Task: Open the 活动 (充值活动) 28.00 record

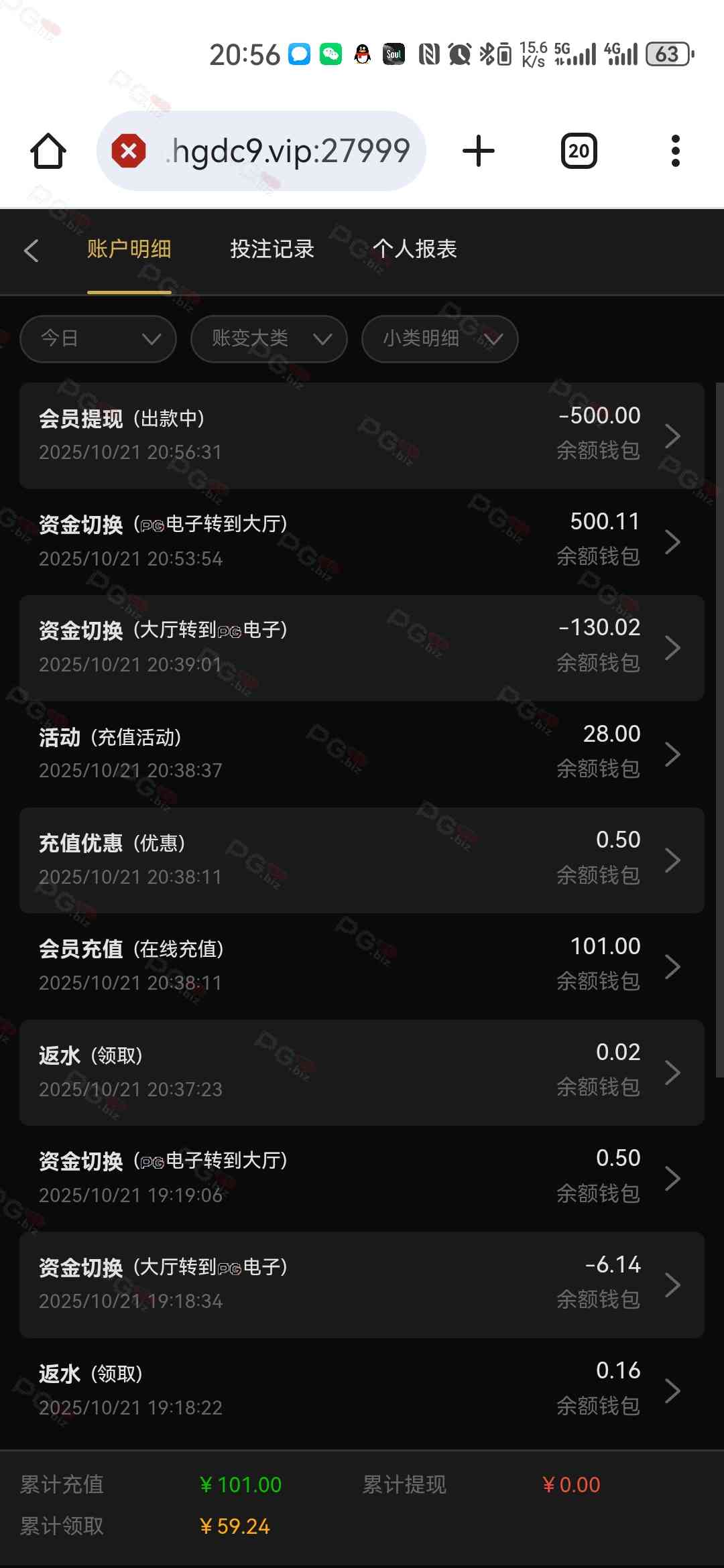Action: click(x=361, y=754)
